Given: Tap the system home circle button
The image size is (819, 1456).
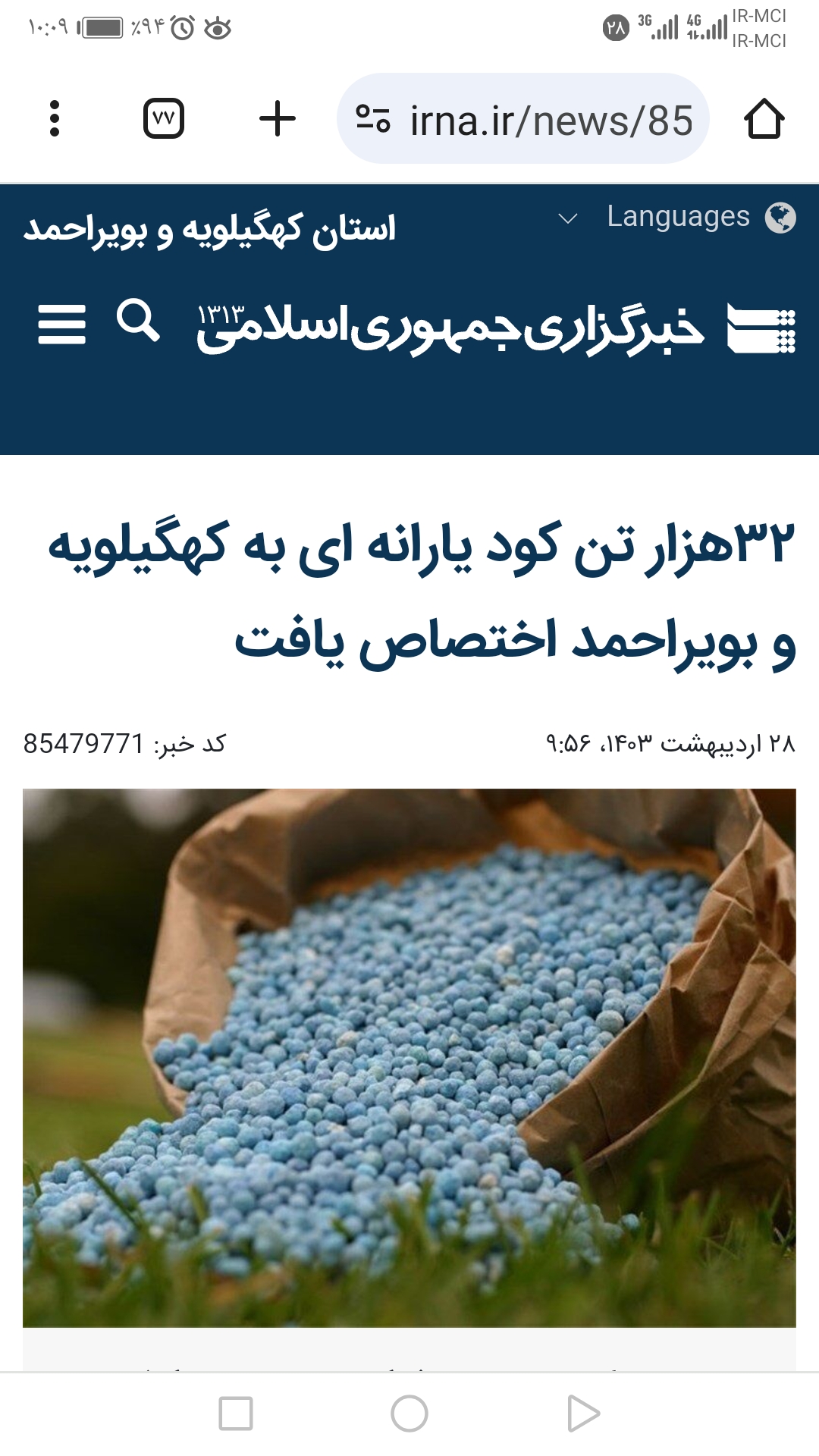Looking at the screenshot, I should coord(409,1414).
